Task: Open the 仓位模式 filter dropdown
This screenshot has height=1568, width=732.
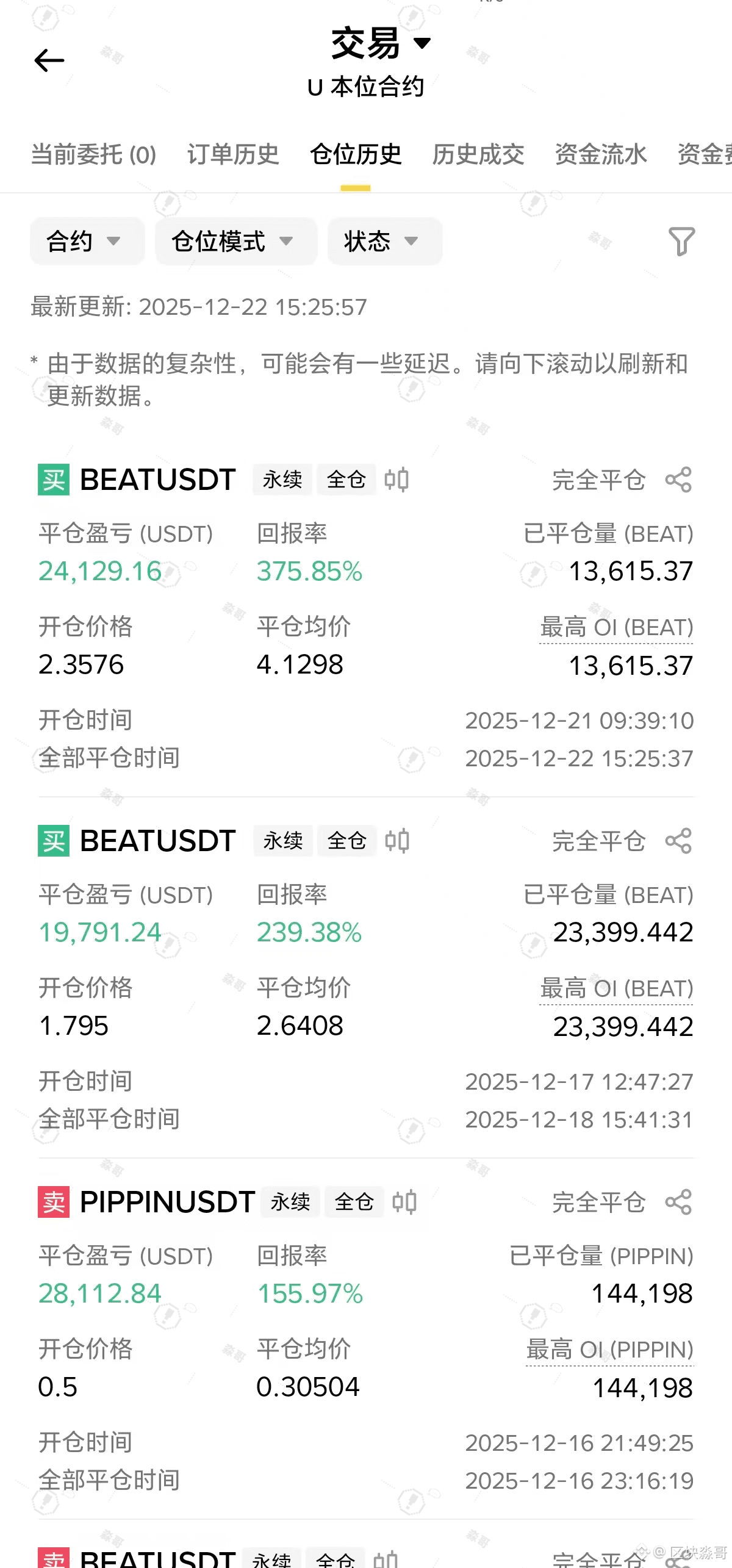Action: [235, 241]
